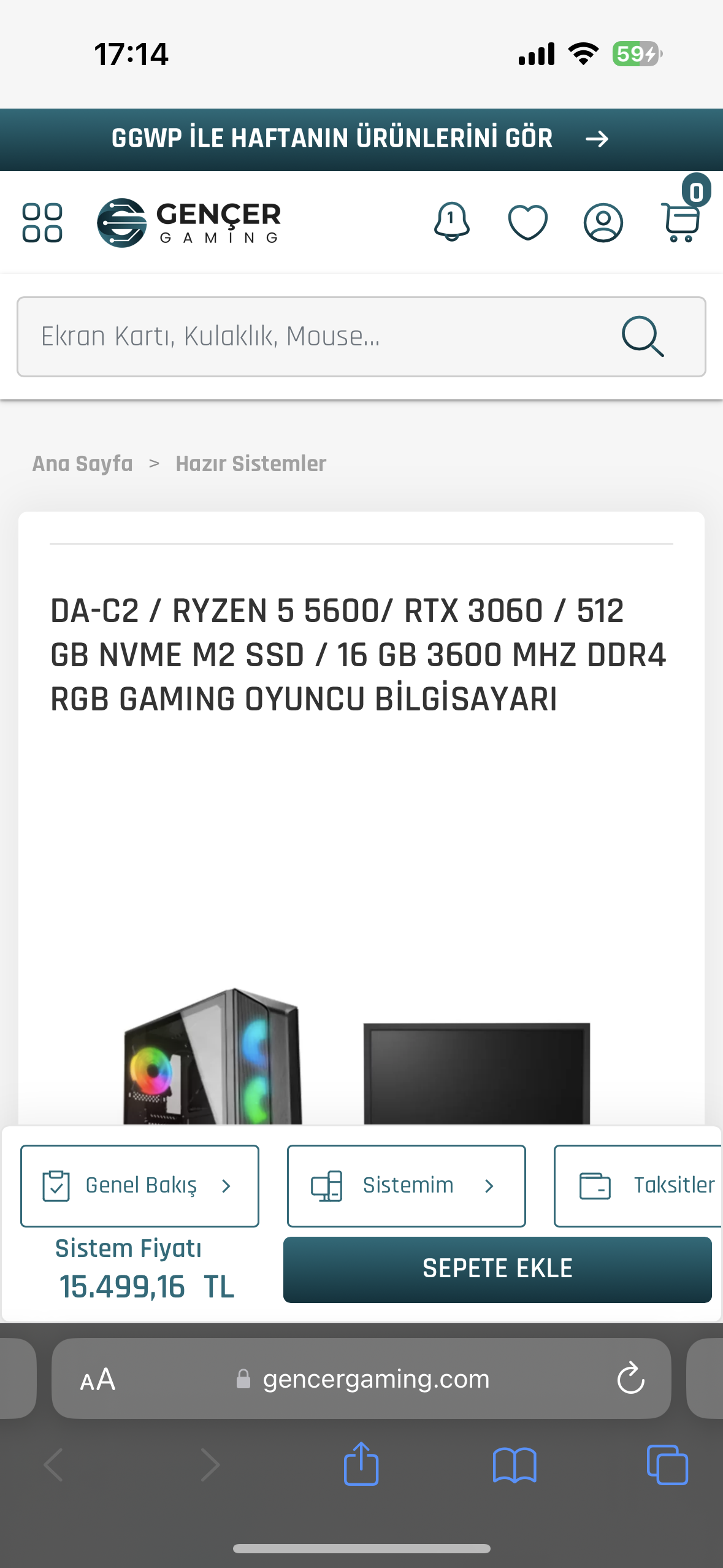Focus the product search field
The height and width of the screenshot is (1568, 723).
(319, 337)
